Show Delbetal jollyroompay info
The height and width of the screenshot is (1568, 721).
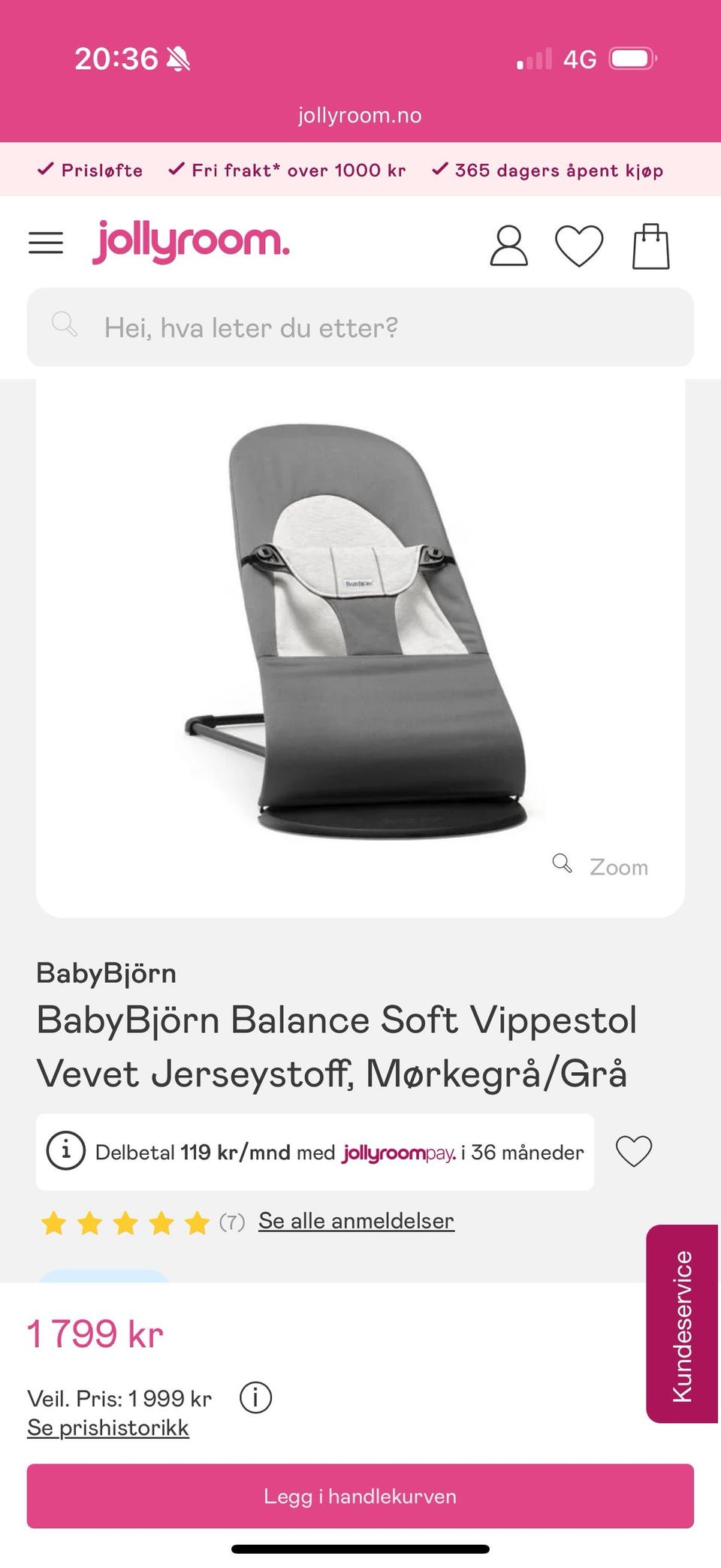66,1151
